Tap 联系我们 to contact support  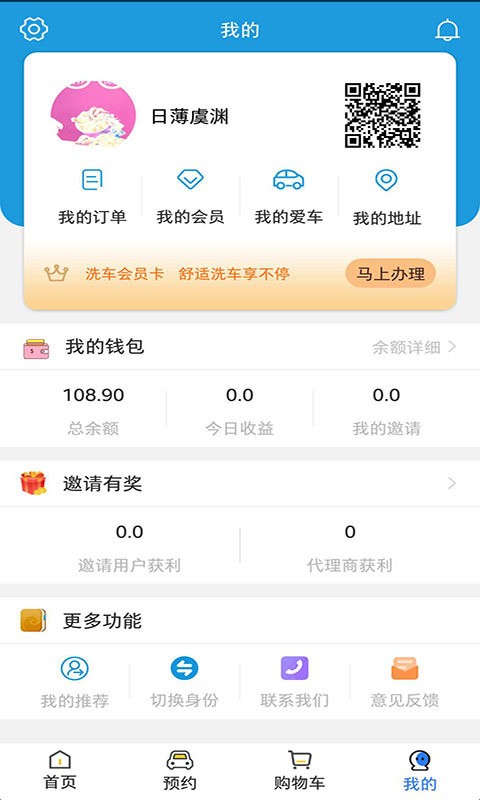[294, 683]
